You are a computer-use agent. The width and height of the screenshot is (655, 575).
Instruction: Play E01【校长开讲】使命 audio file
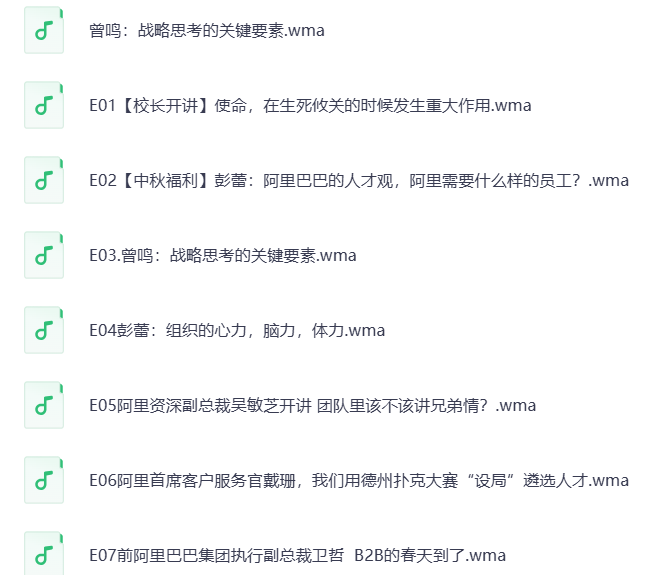click(x=309, y=106)
